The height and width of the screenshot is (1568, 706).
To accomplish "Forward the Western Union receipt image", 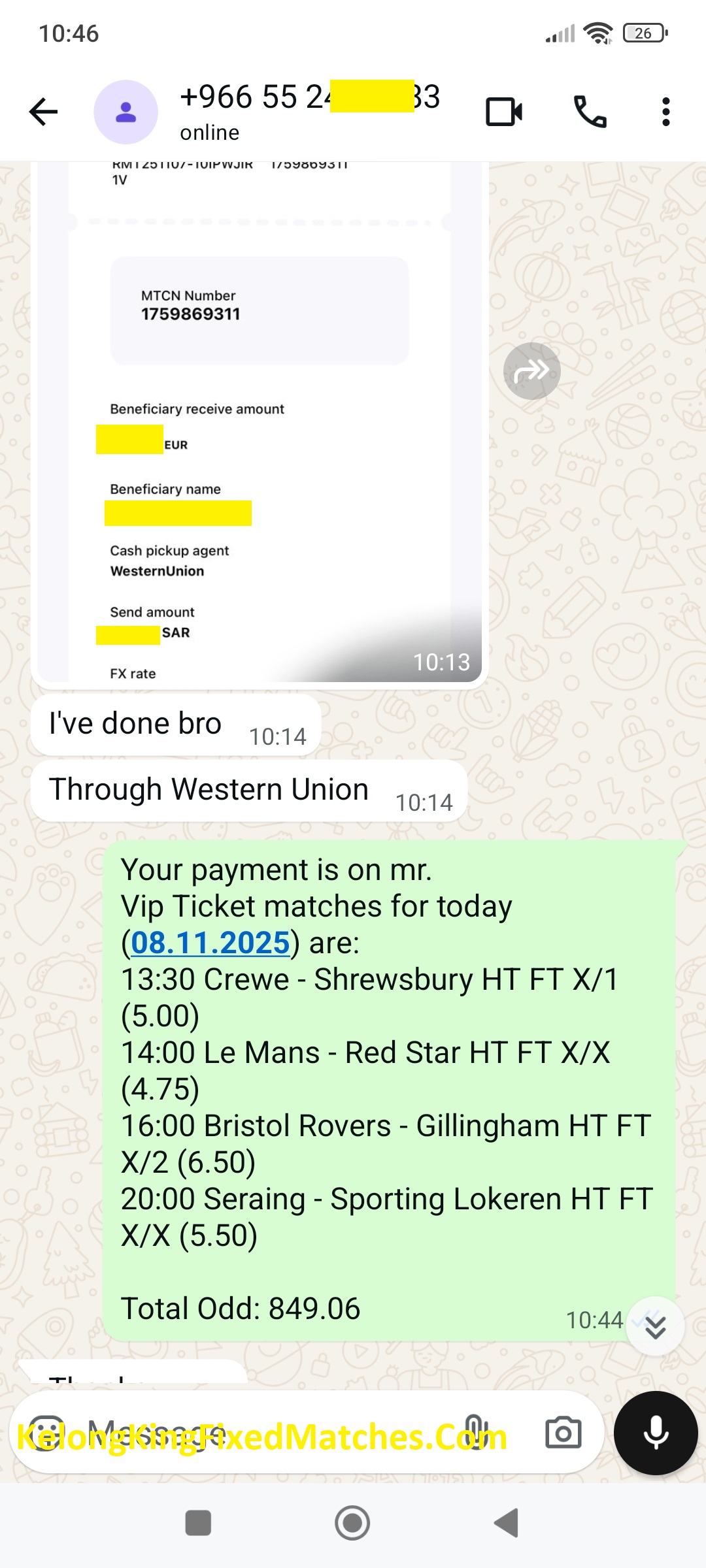I will pos(531,371).
